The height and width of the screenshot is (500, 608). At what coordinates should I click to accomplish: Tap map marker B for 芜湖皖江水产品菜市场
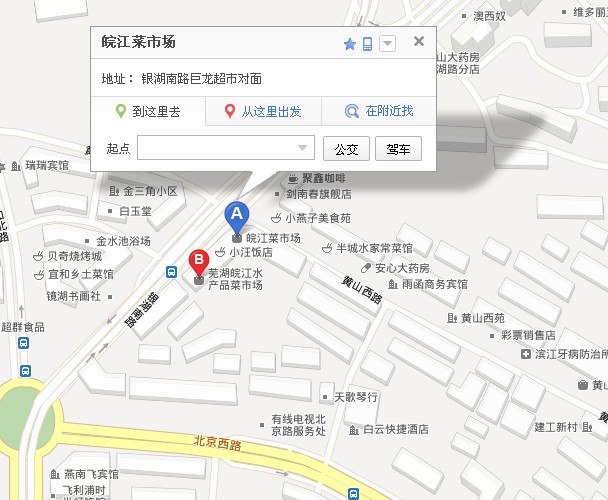(198, 262)
